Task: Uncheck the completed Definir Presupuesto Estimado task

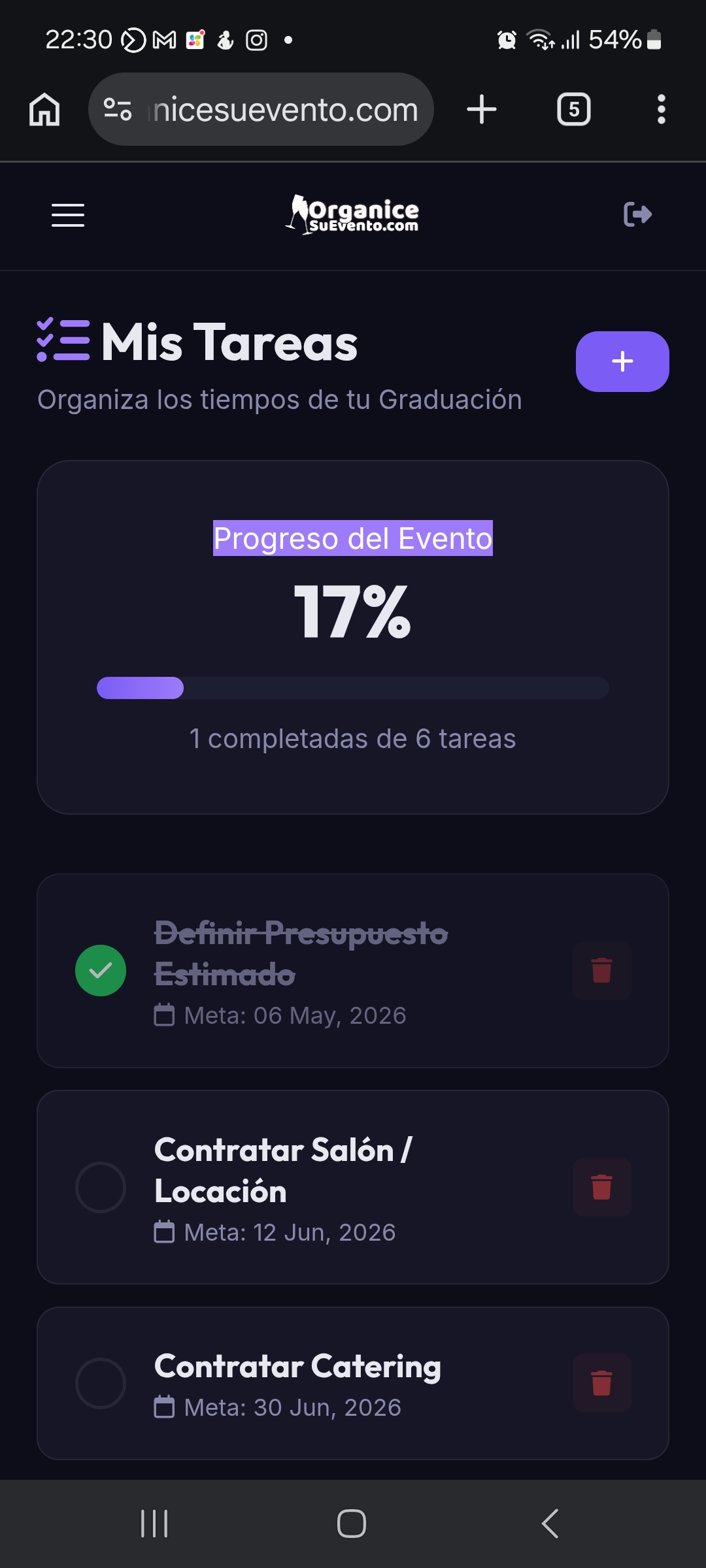Action: [x=101, y=970]
